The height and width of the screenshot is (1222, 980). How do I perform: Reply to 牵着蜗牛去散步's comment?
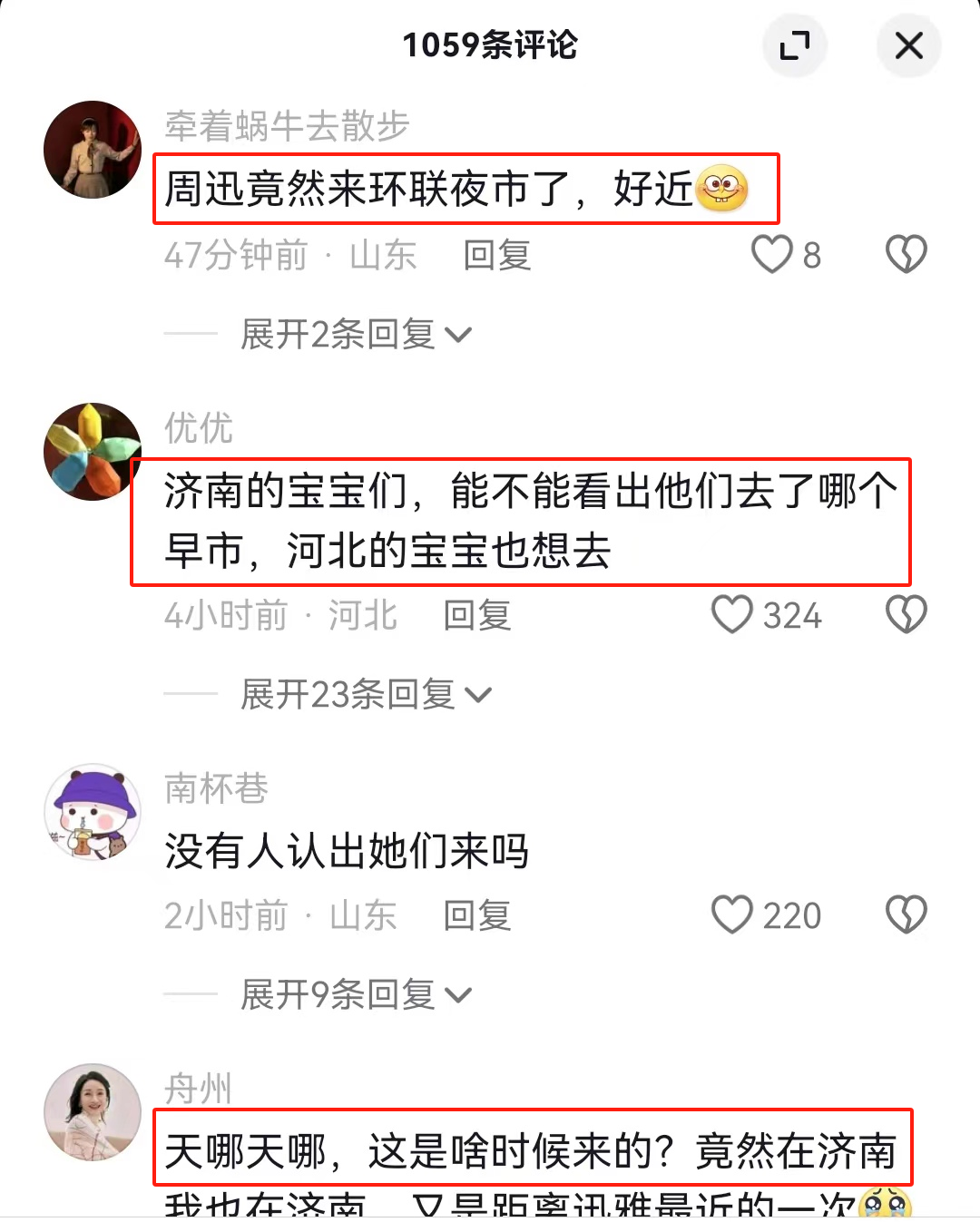click(496, 256)
